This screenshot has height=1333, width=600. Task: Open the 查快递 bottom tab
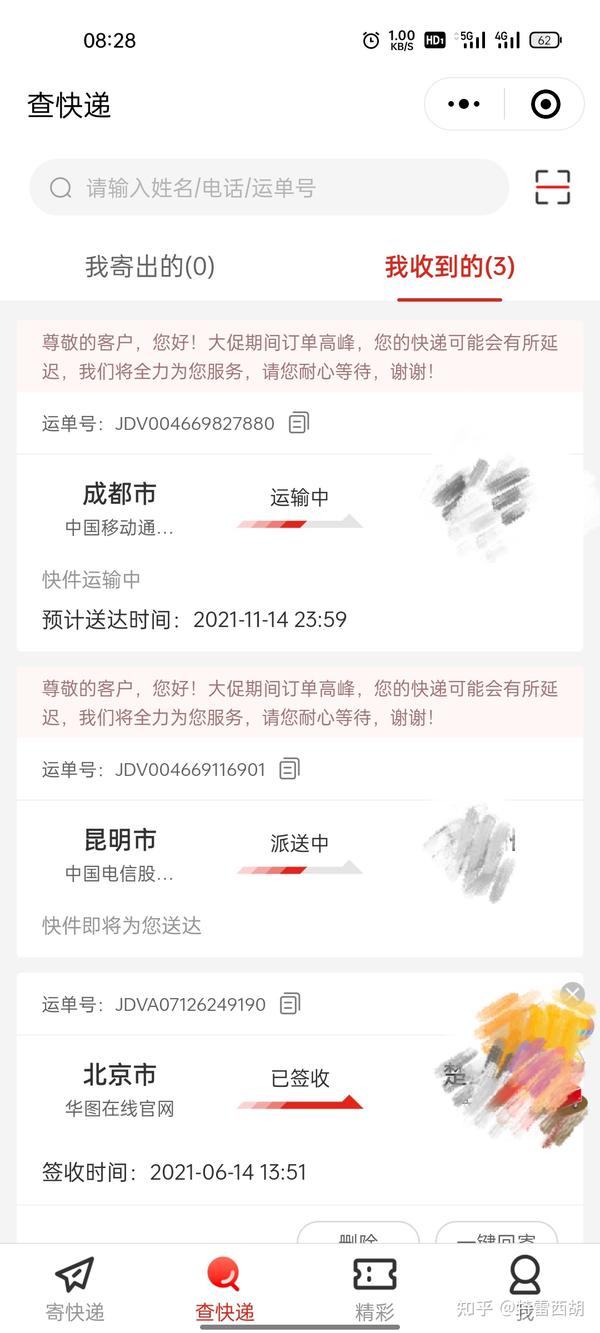[x=224, y=1288]
